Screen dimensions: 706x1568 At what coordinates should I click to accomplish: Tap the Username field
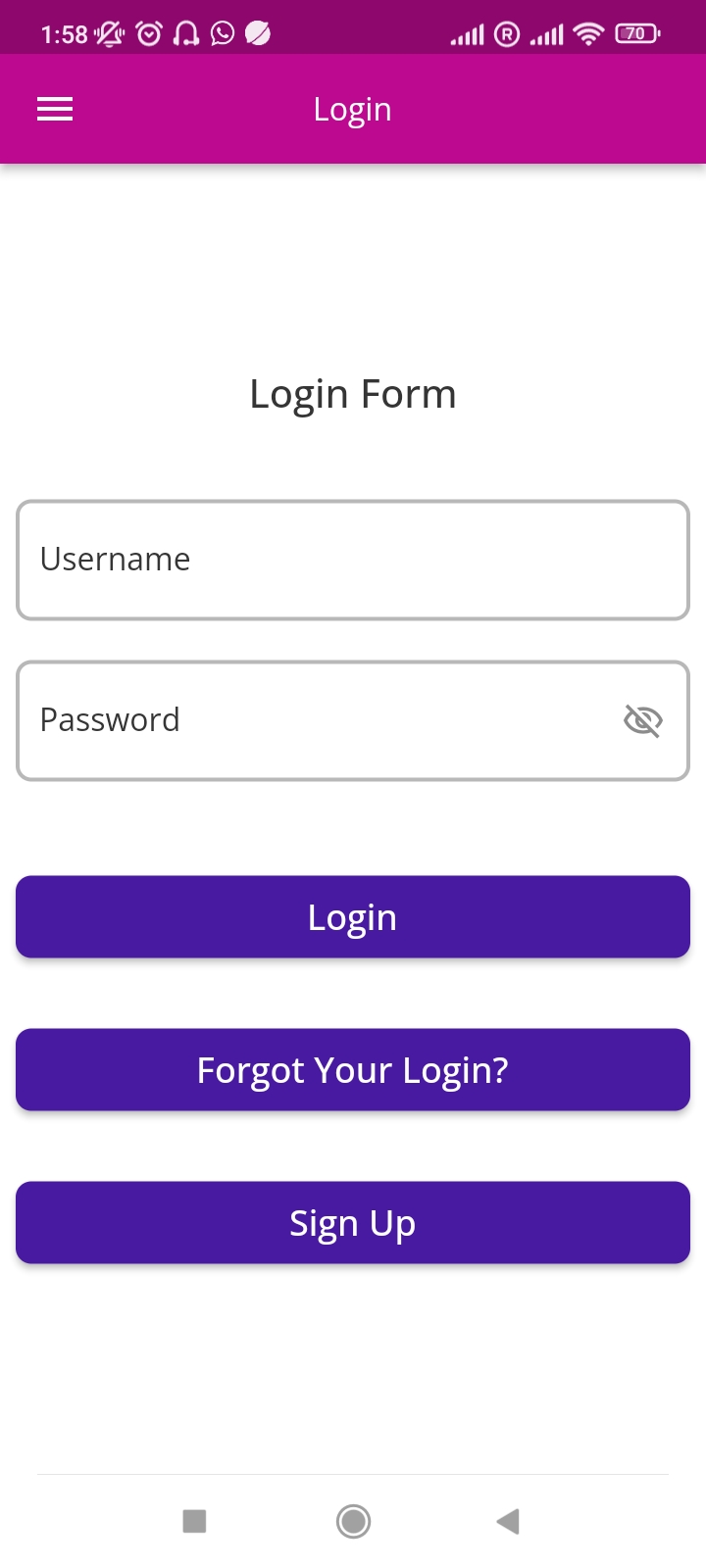pos(353,561)
